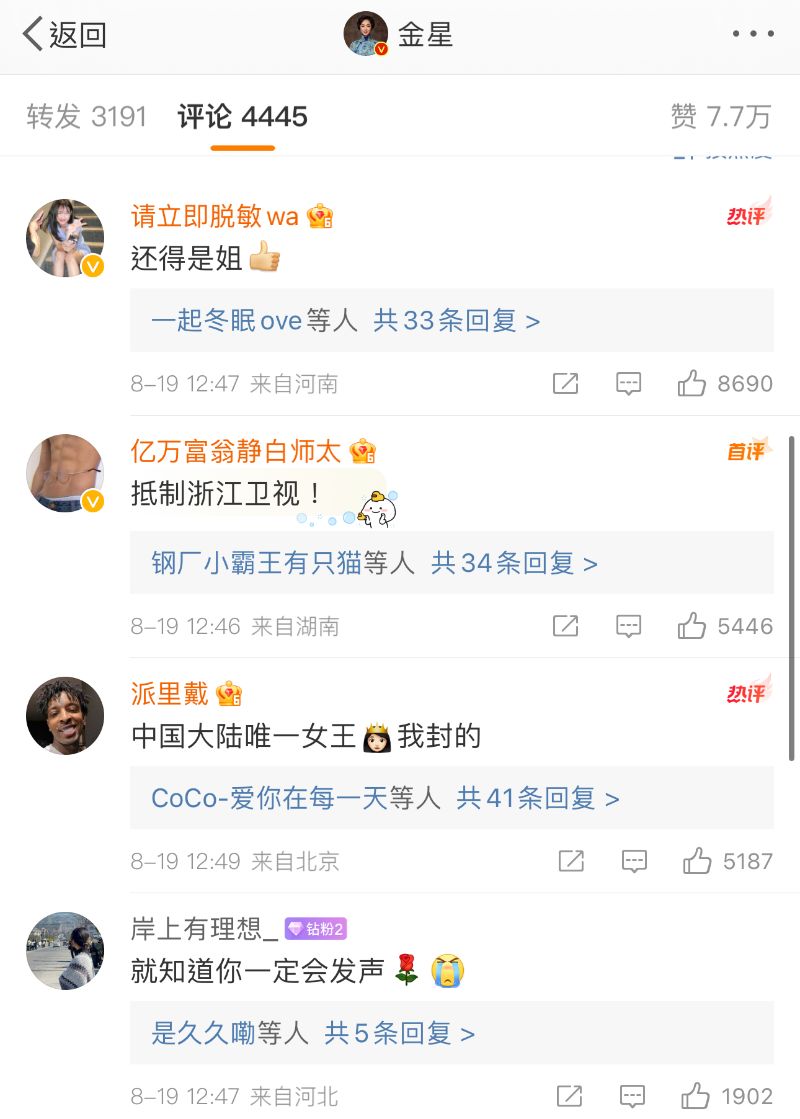Repost the comment 还得是姐
This screenshot has width=800, height=1119.
point(566,384)
